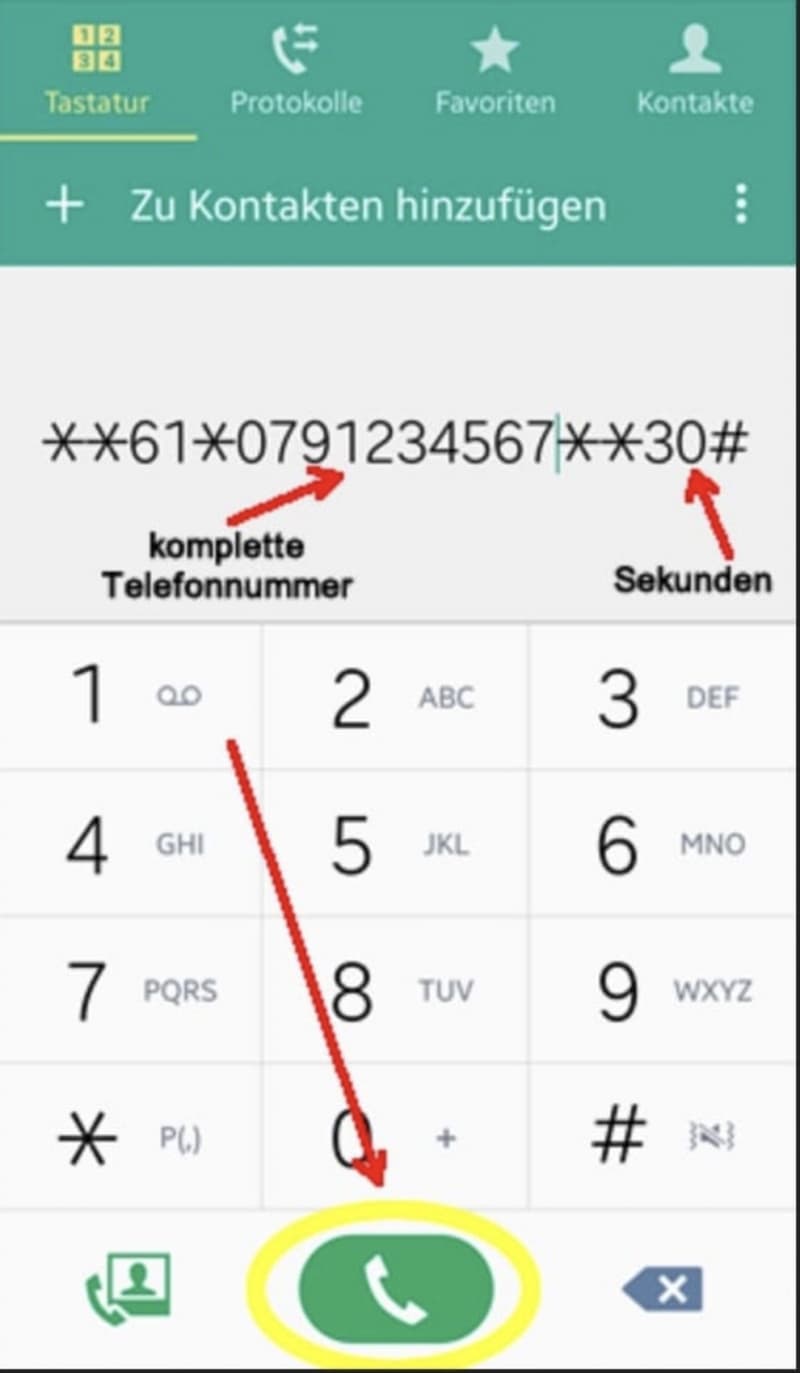The width and height of the screenshot is (800, 1373).
Task: Tap Zu Kontakten hinzufügen
Action: click(326, 205)
